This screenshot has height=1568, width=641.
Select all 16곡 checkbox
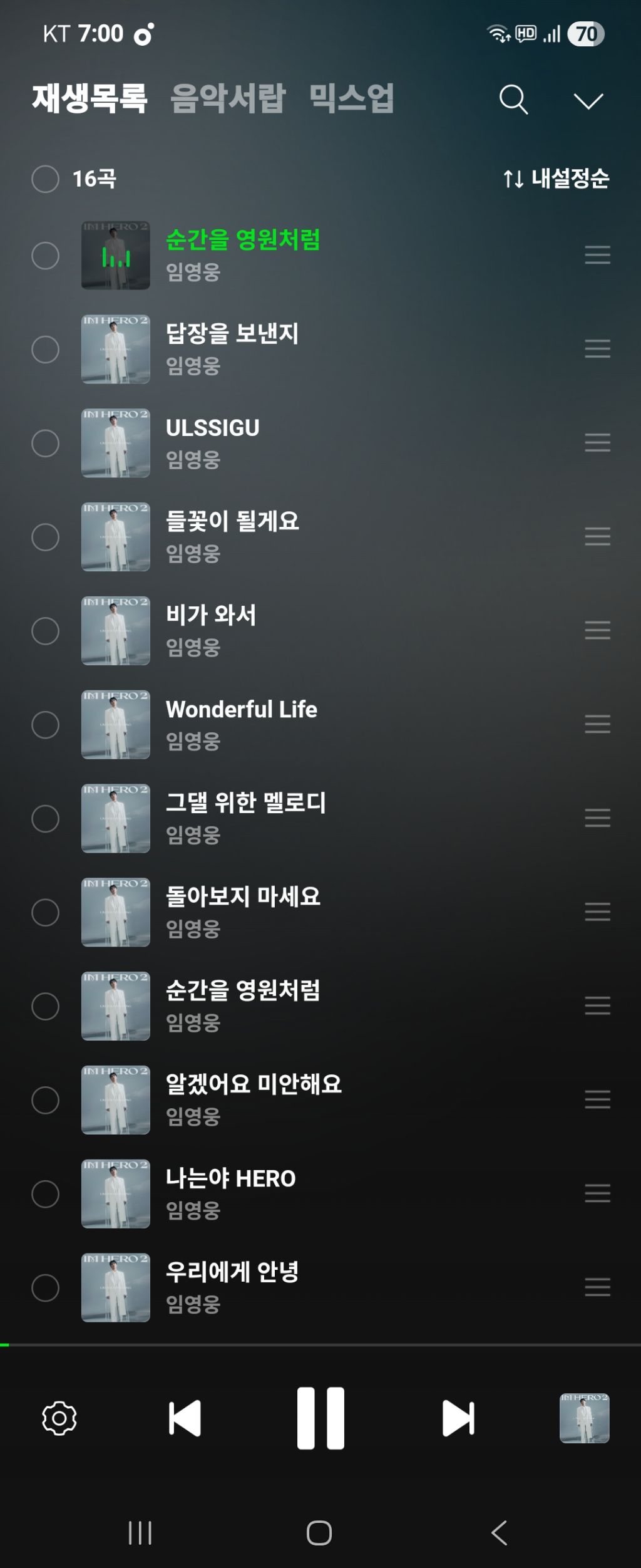45,179
